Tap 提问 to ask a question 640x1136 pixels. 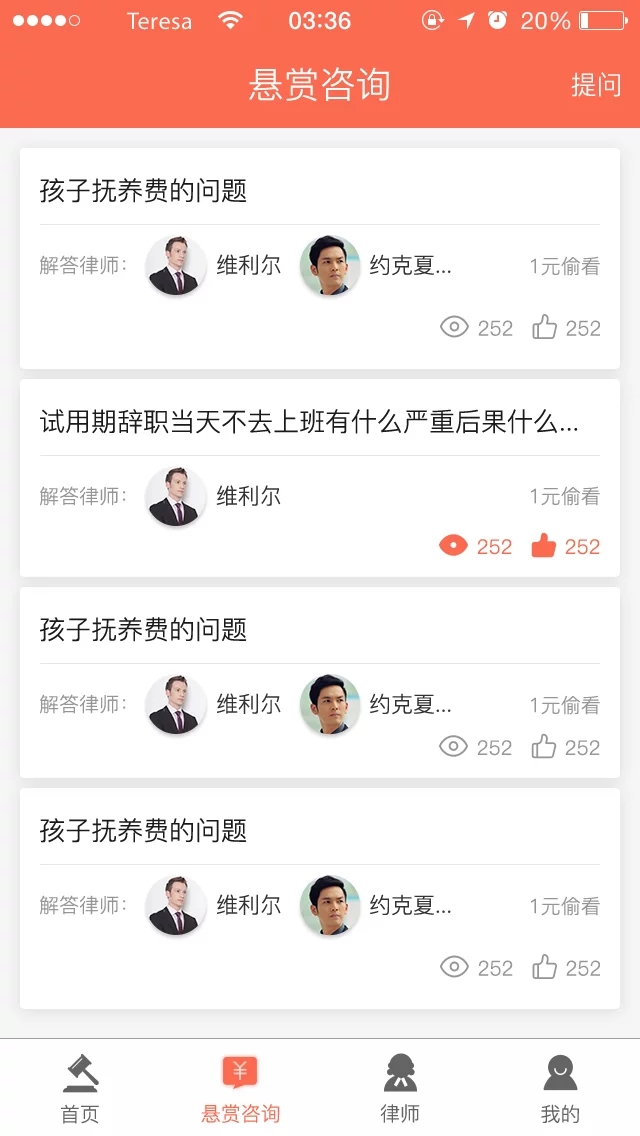(596, 85)
